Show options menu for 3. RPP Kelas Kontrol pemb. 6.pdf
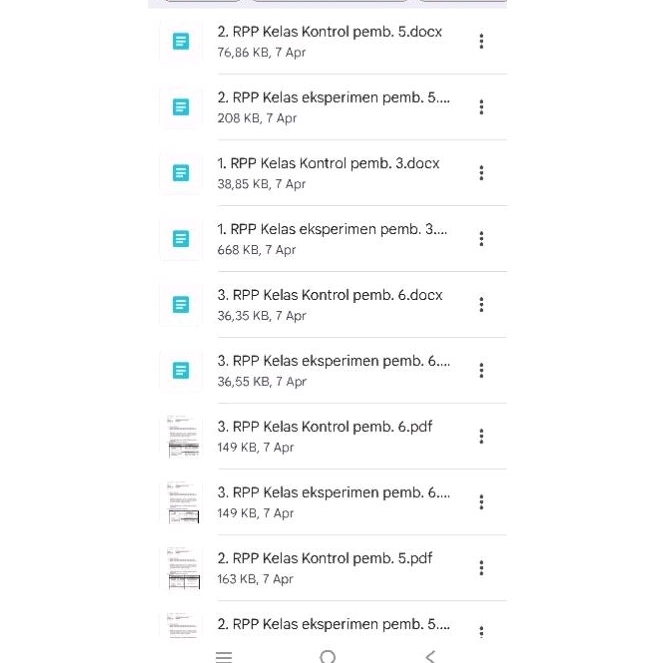Image resolution: width=663 pixels, height=663 pixels. (x=481, y=437)
